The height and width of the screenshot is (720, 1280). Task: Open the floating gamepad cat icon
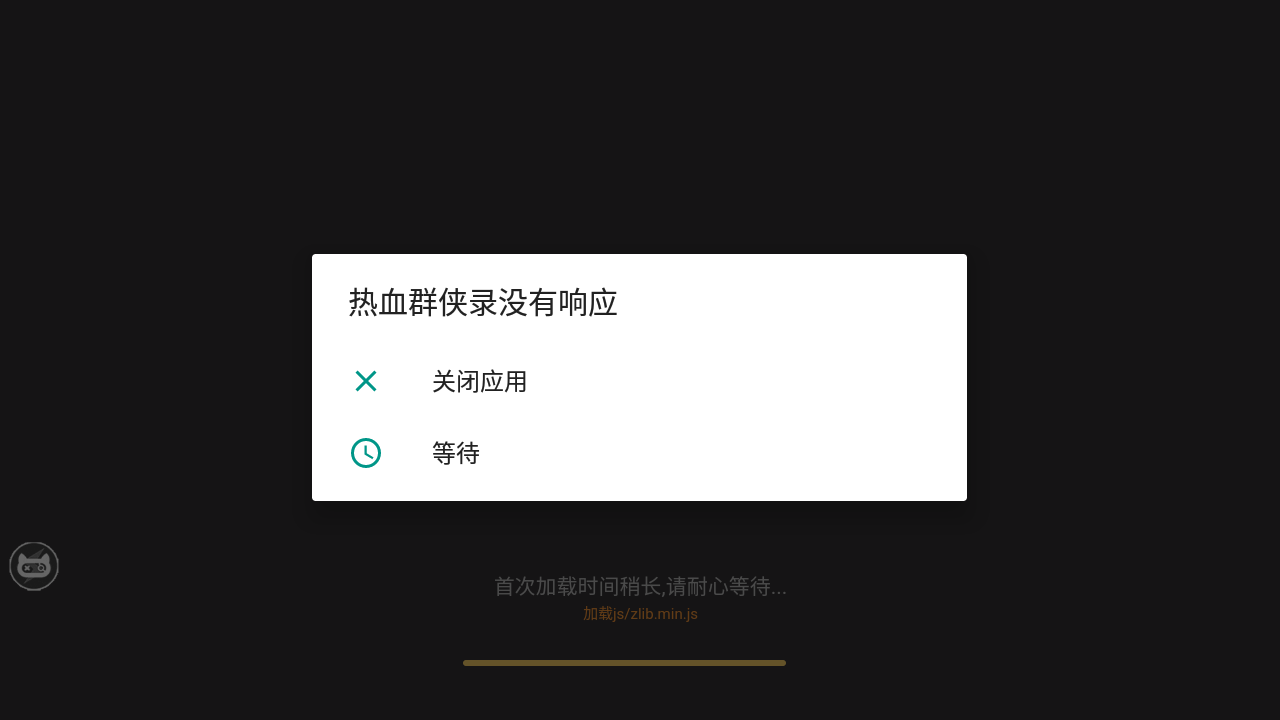[x=34, y=566]
